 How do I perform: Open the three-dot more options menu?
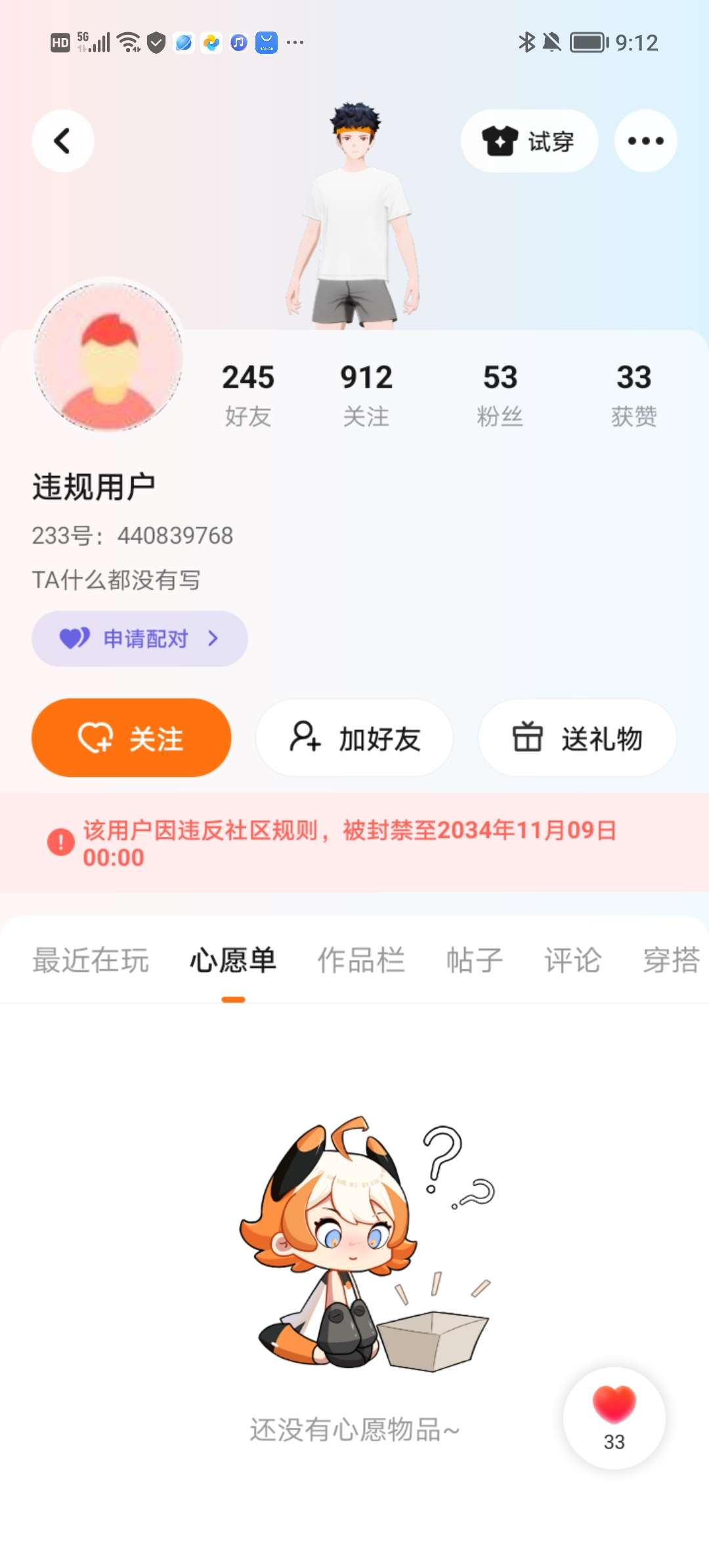(645, 141)
